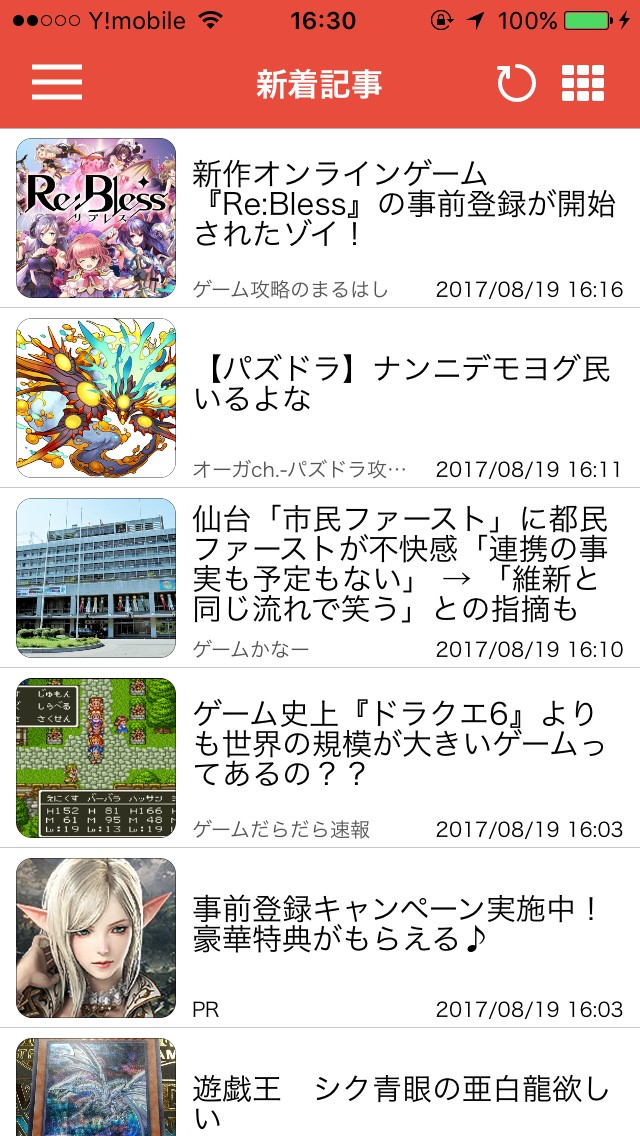
Task: Open the 仙台「市民ファースト」 article
Action: pyautogui.click(x=400, y=564)
